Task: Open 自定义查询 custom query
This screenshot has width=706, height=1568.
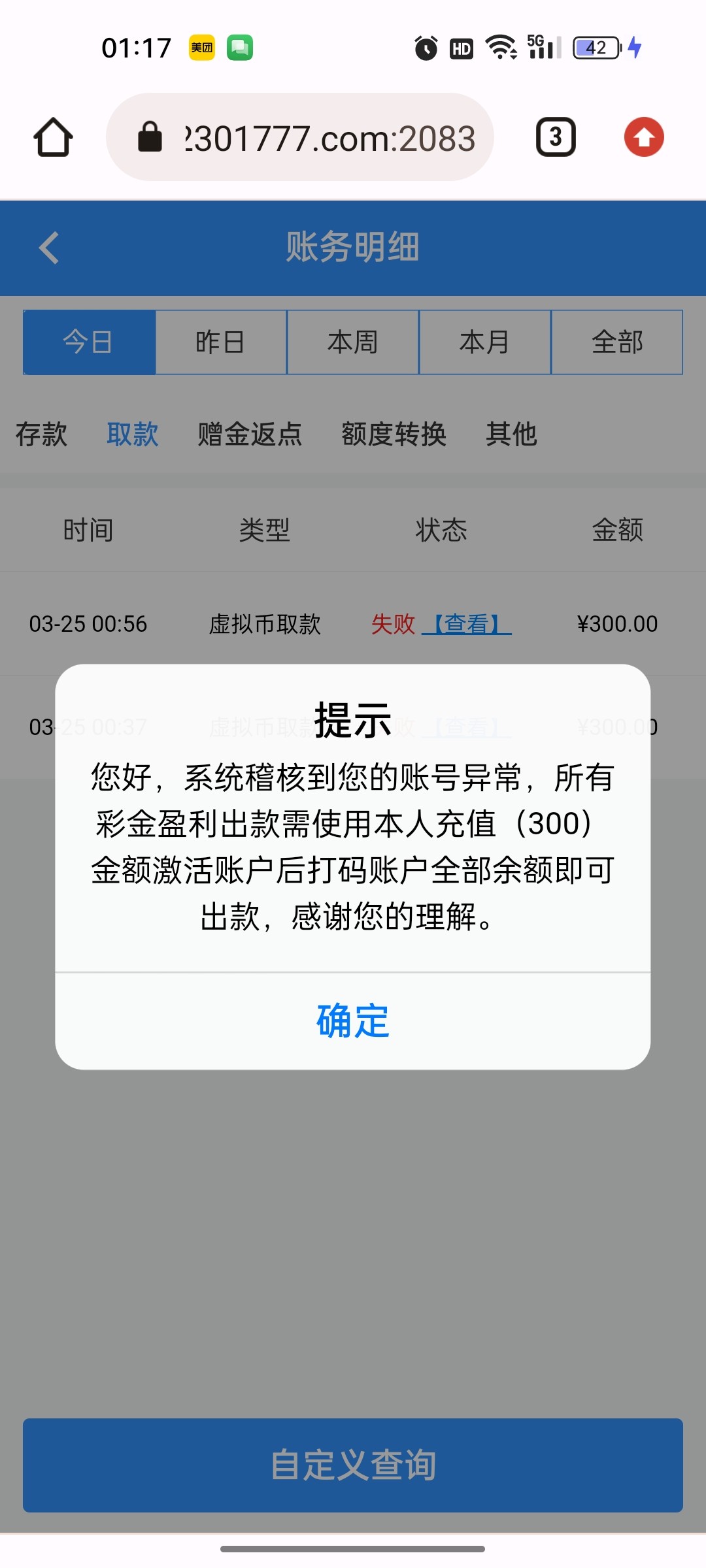Action: [x=353, y=1465]
